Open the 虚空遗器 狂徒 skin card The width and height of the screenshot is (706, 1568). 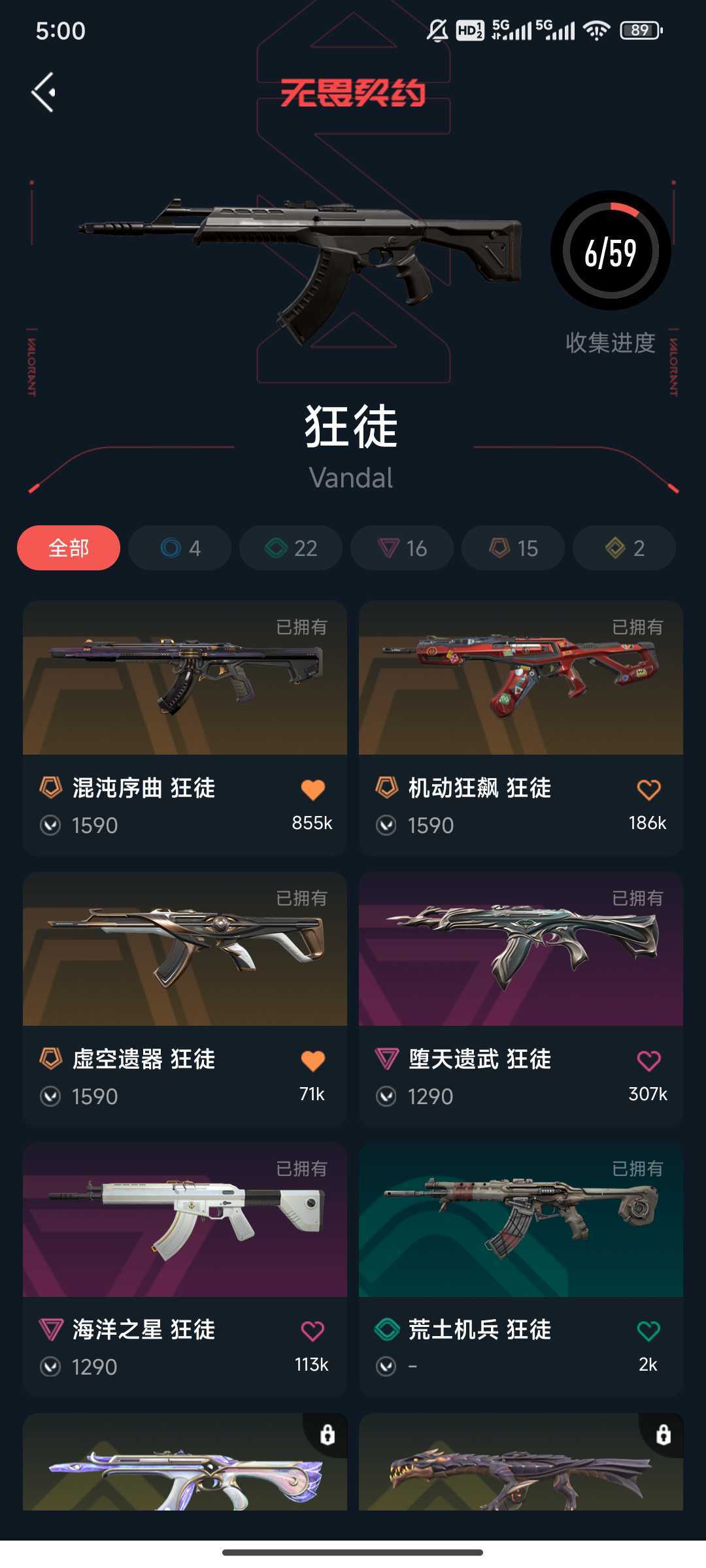[x=185, y=999]
